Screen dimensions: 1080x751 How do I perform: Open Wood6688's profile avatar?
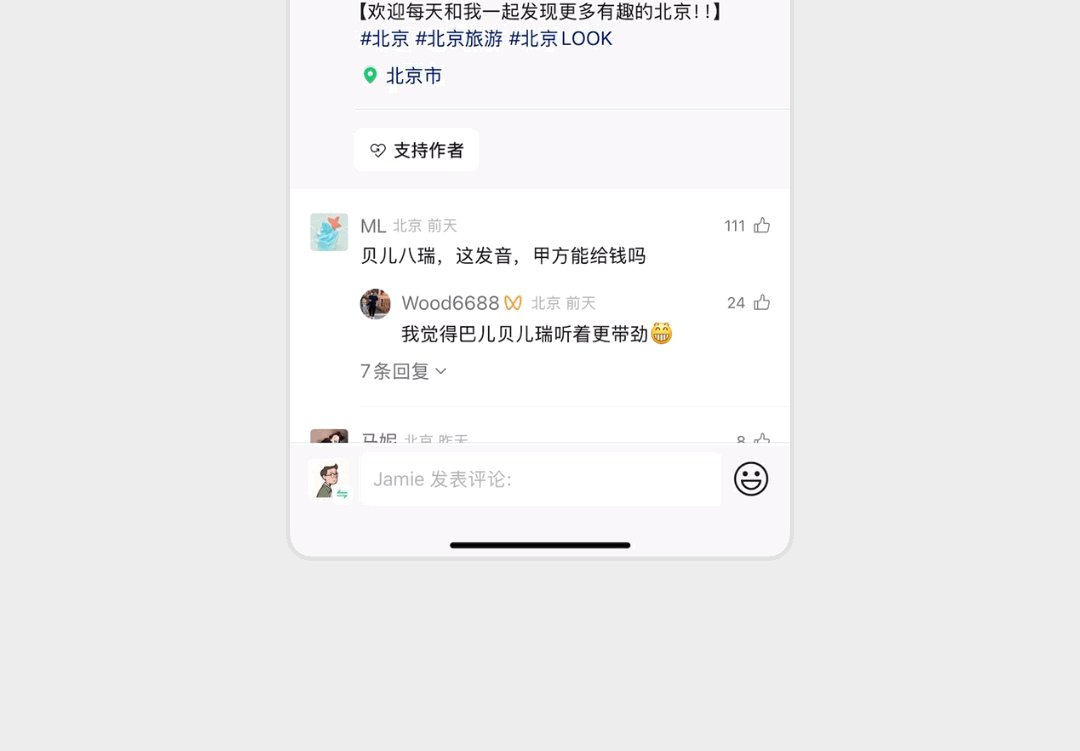pyautogui.click(x=375, y=304)
